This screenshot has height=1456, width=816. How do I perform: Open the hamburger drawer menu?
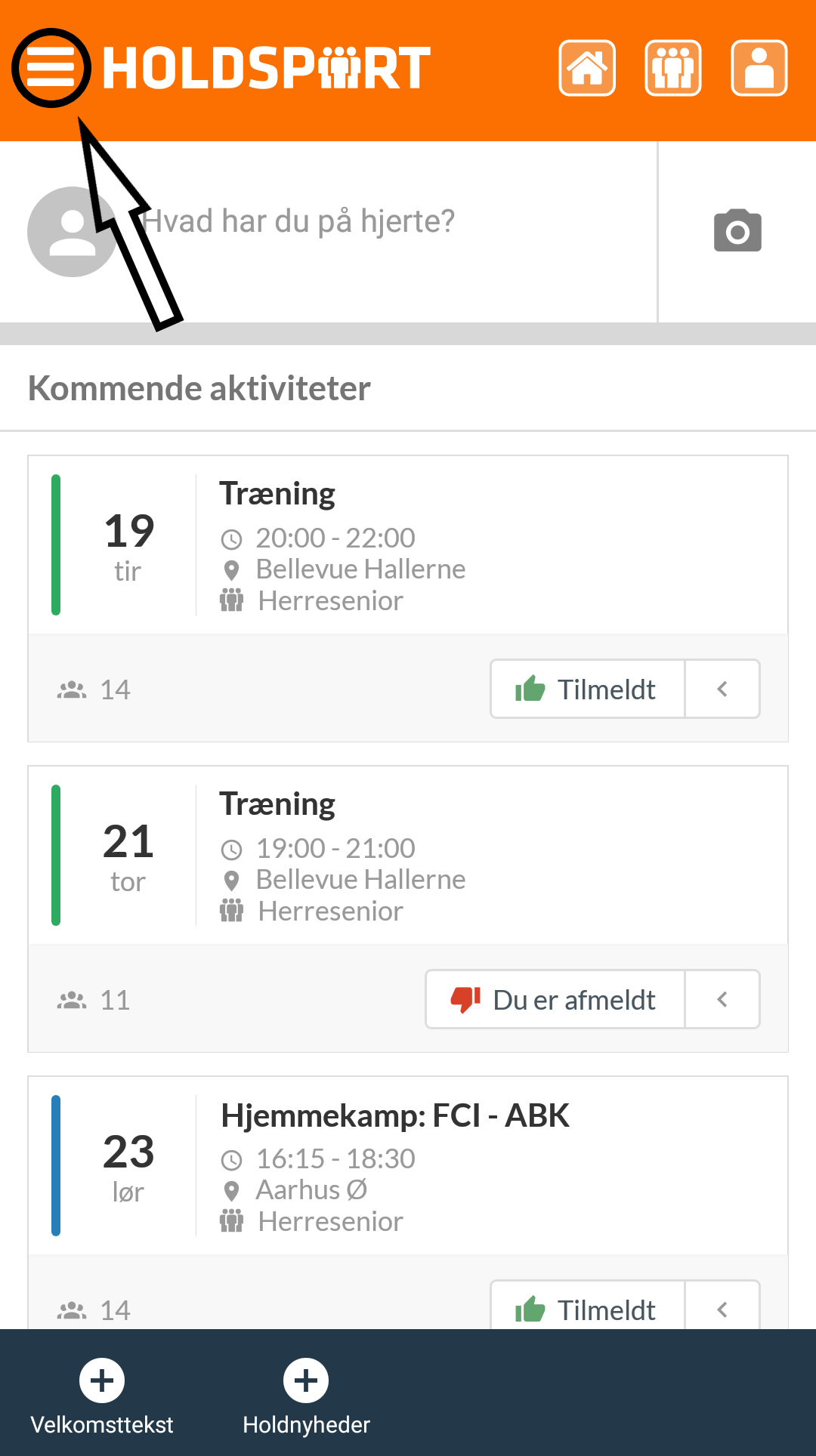point(51,68)
